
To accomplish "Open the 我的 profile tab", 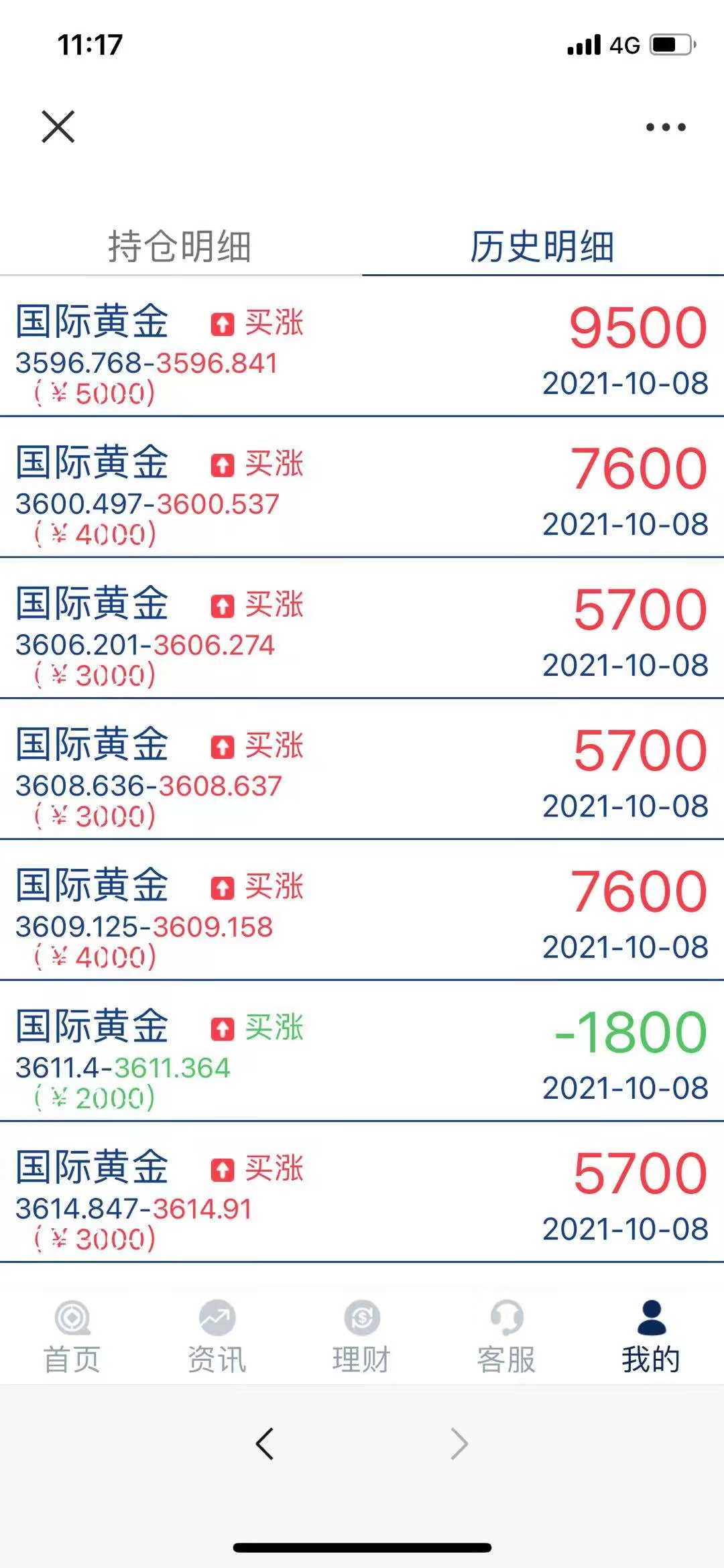I will [x=651, y=1337].
